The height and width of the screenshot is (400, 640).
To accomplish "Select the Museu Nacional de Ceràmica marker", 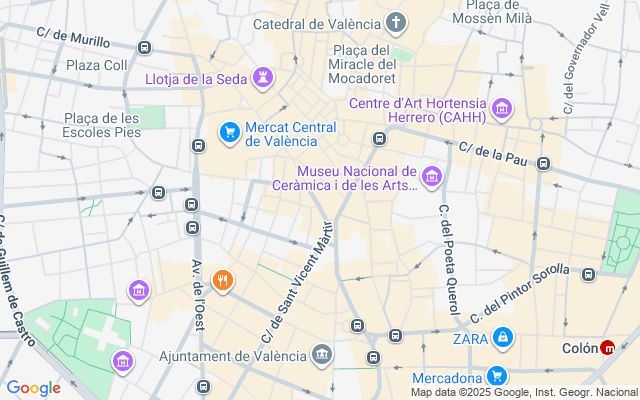I will [x=432, y=177].
